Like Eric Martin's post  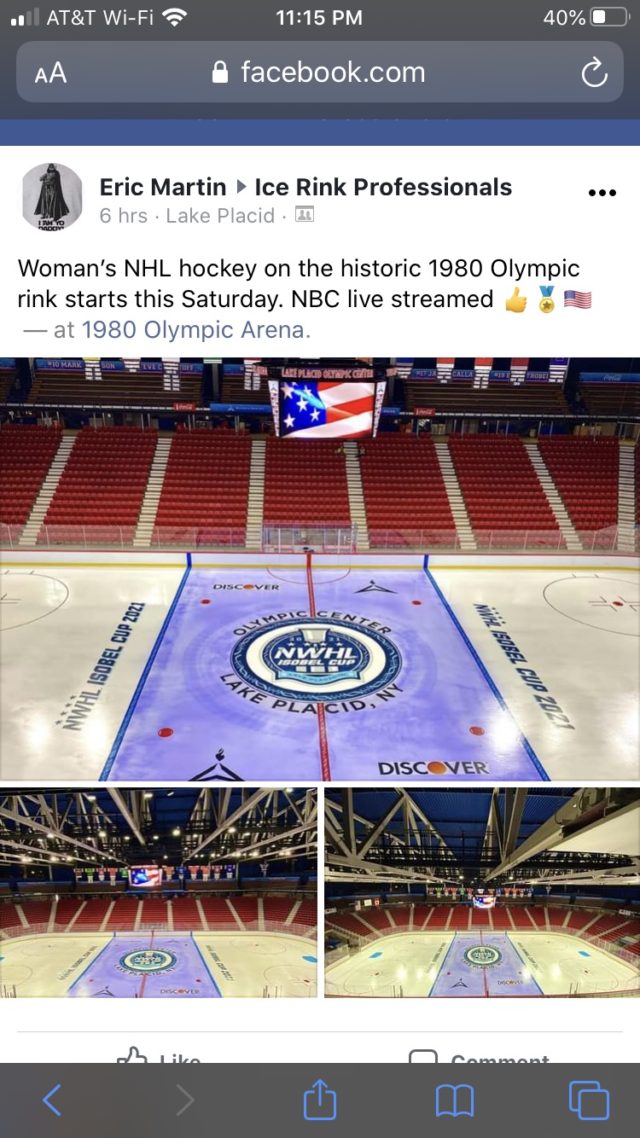160,1056
